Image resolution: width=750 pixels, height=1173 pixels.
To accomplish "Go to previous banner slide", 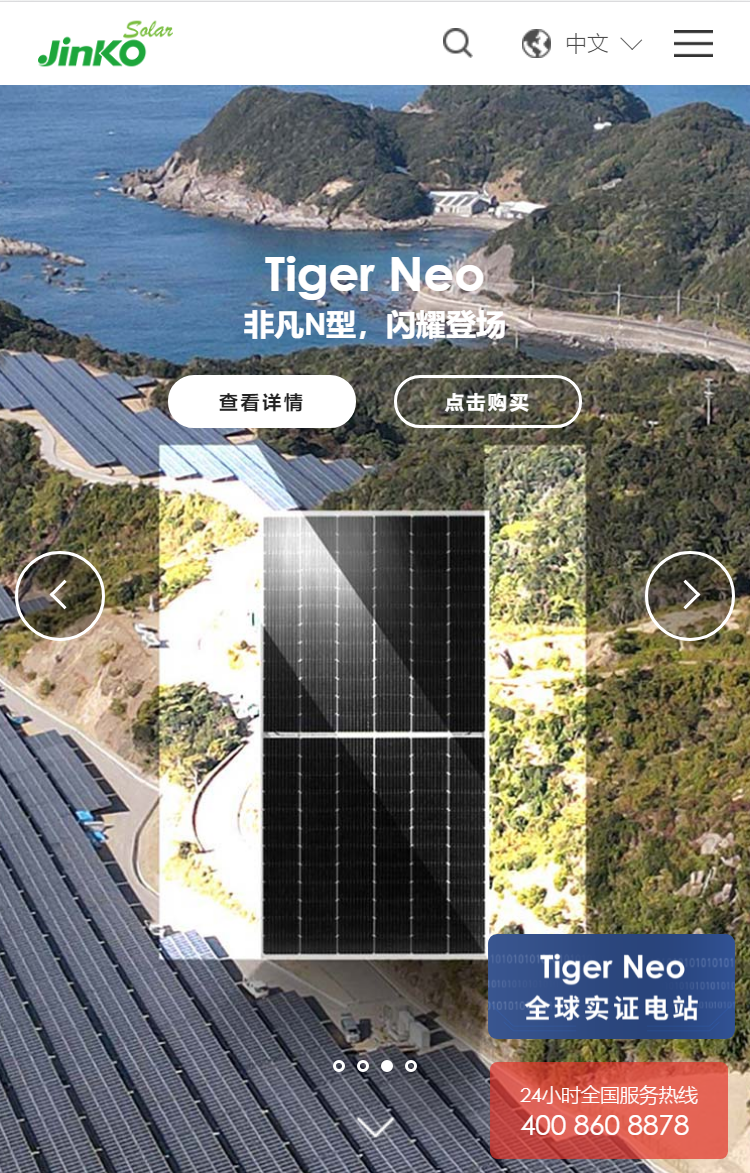I will coord(60,596).
